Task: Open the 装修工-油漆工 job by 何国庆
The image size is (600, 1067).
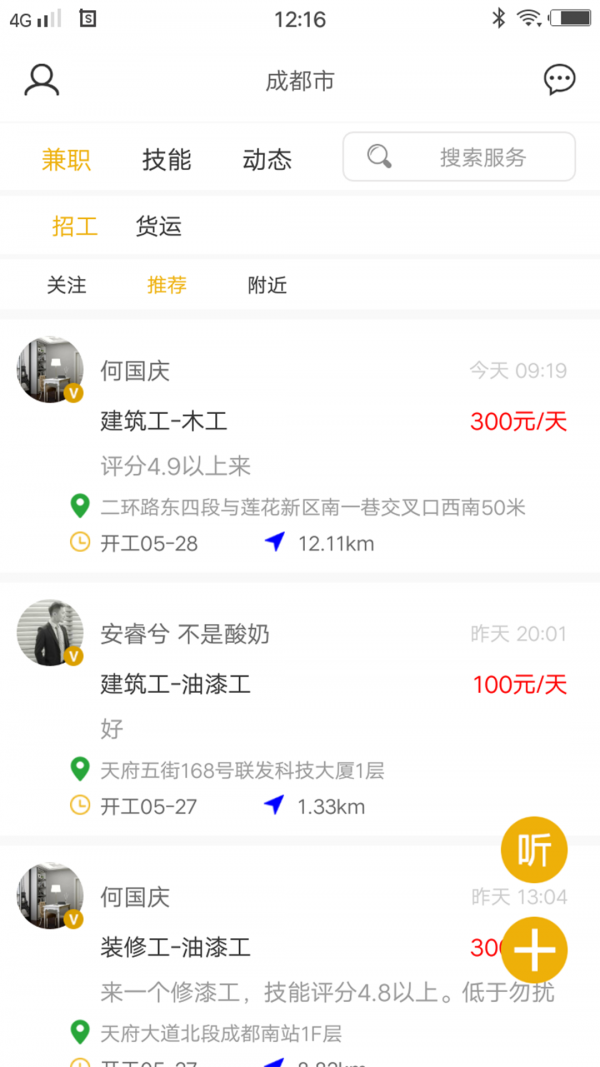Action: [176, 946]
